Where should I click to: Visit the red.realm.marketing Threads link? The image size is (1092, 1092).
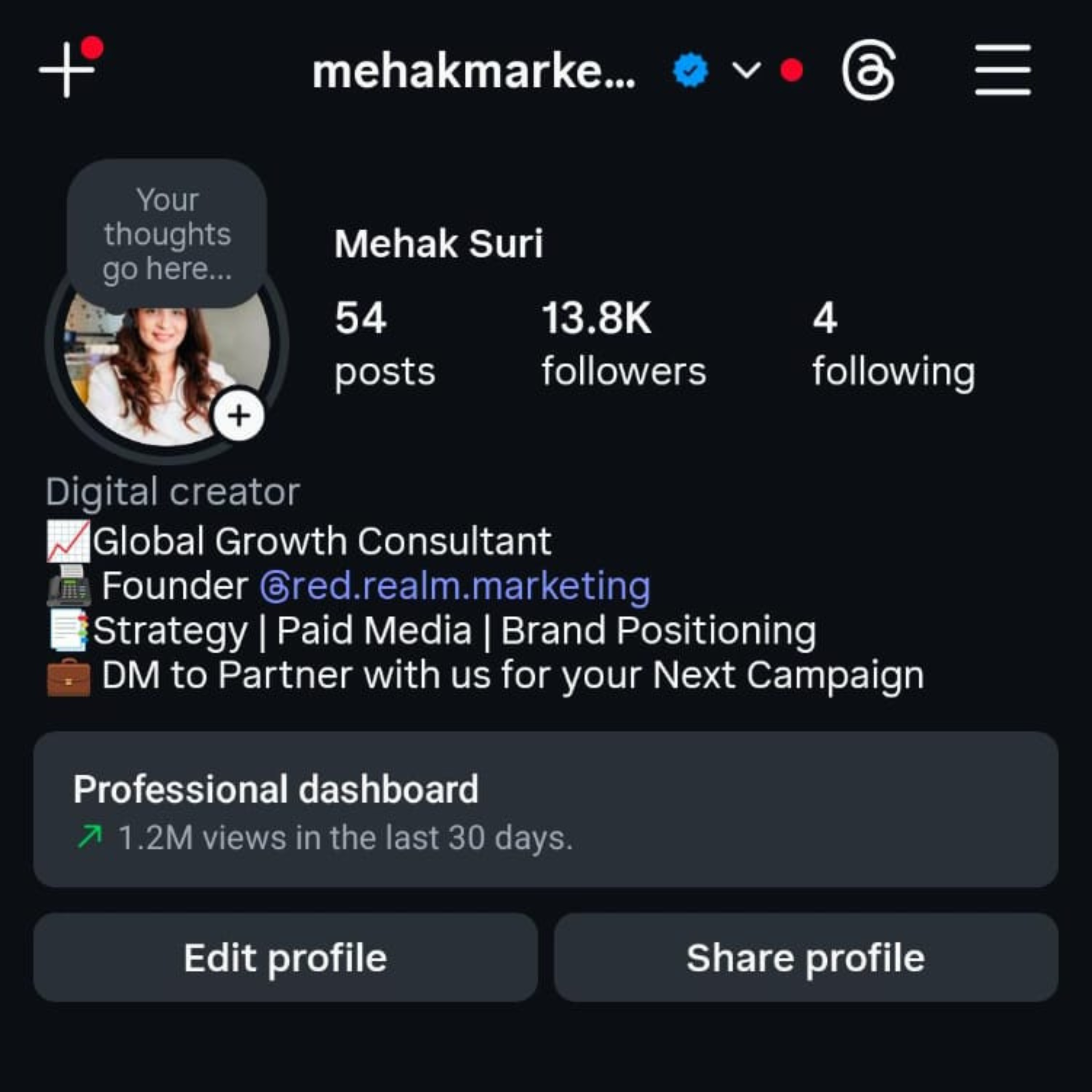point(455,586)
